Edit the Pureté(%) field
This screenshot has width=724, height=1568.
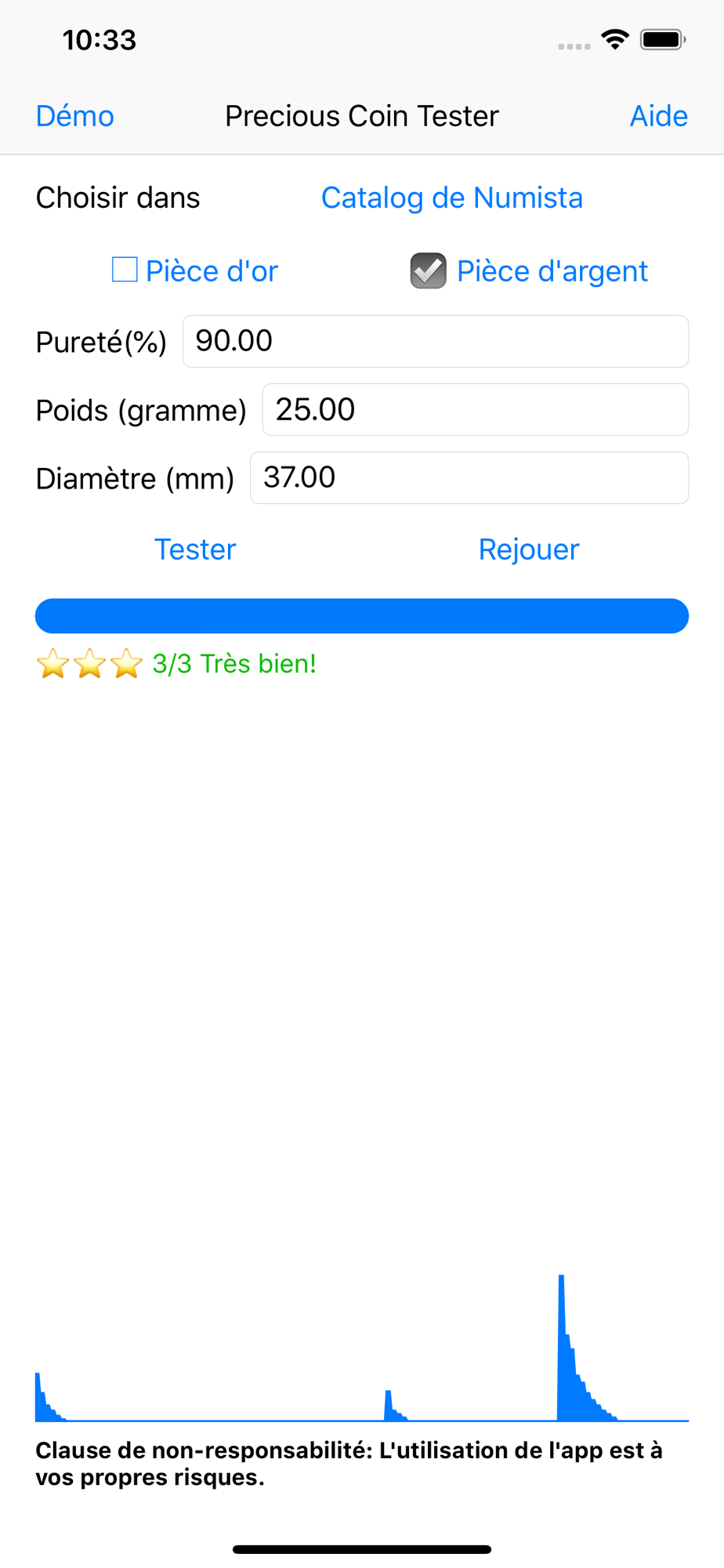click(x=436, y=341)
